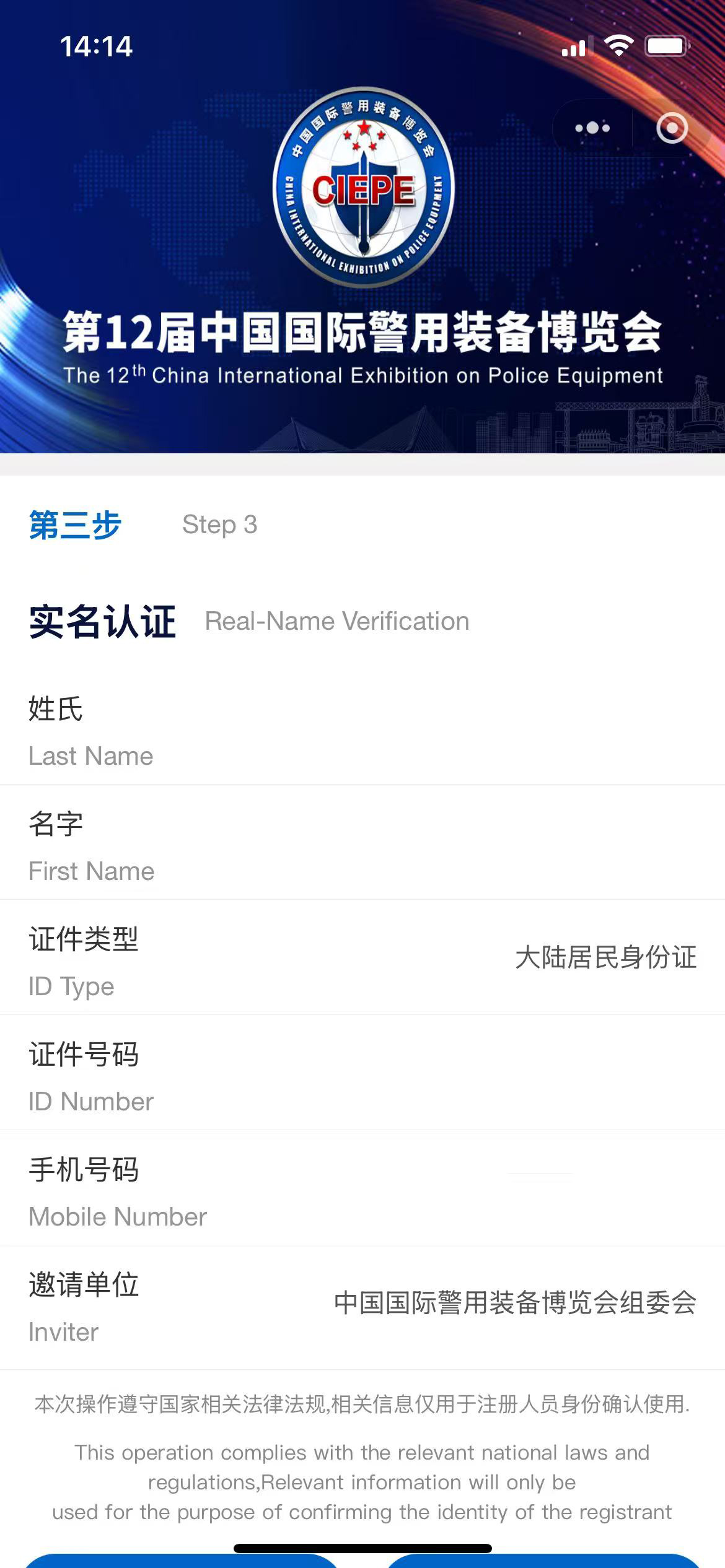This screenshot has width=725, height=1568.
Task: Enter text in the First Name field
Action: click(434, 847)
